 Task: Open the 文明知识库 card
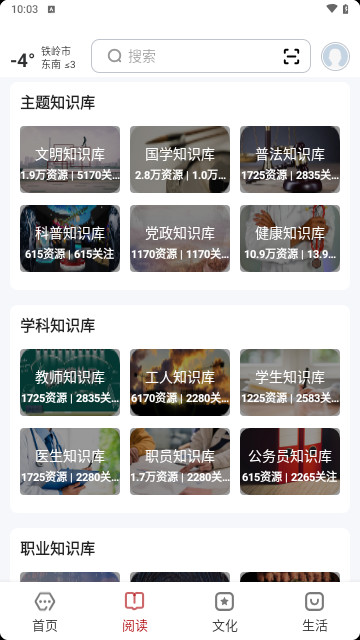tap(70, 159)
